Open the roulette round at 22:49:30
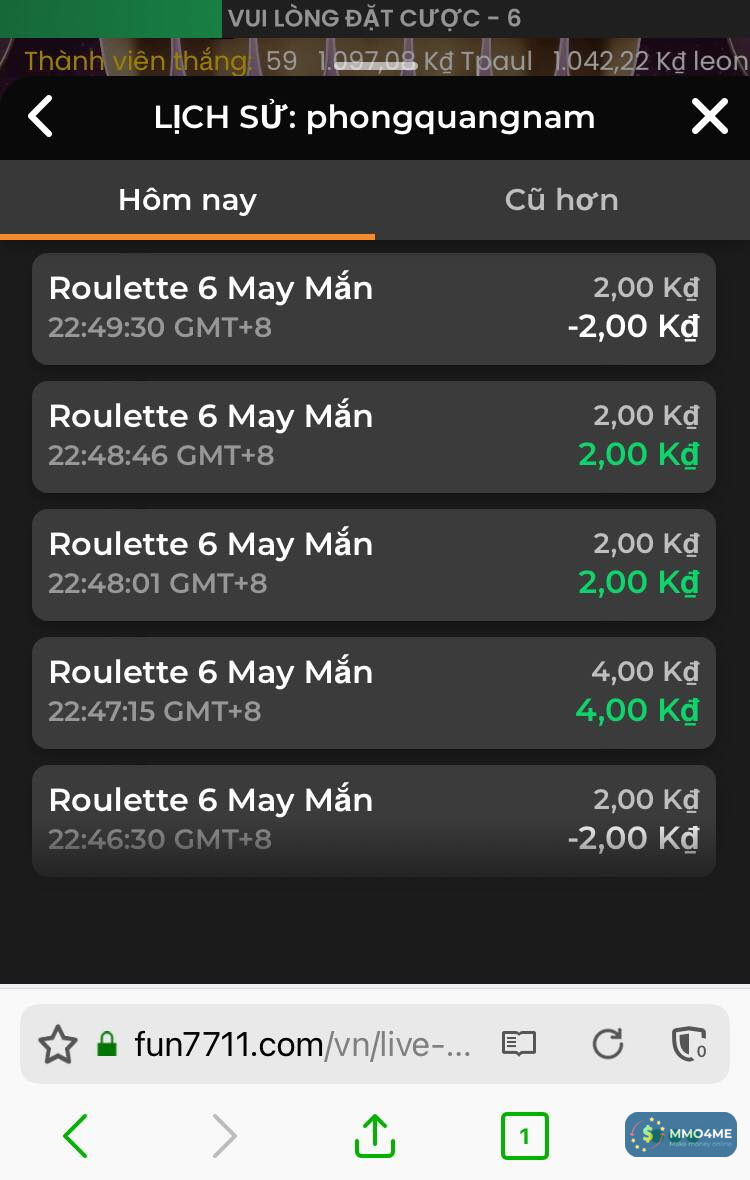 (373, 308)
